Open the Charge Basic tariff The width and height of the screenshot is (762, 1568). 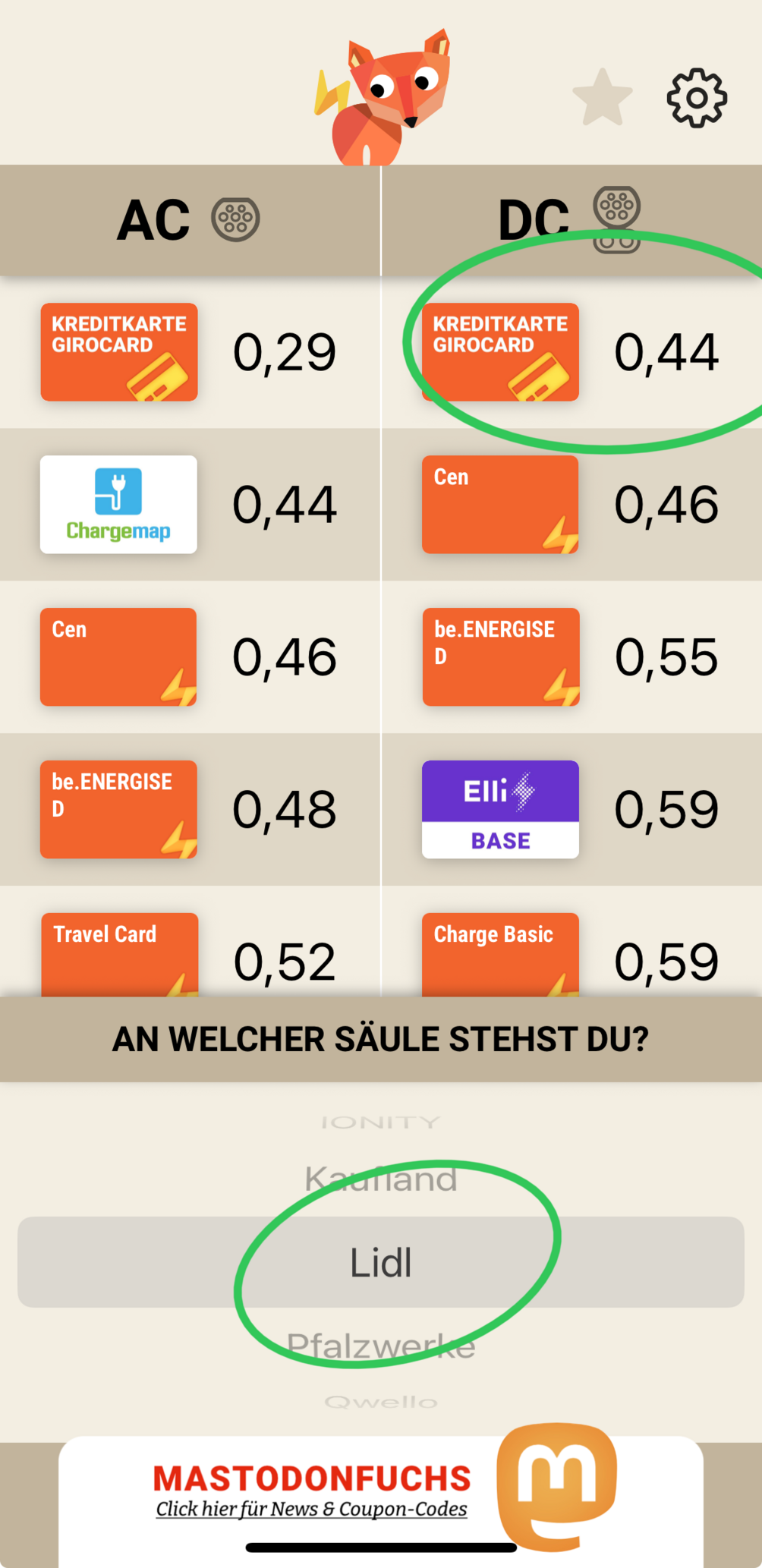click(500, 955)
